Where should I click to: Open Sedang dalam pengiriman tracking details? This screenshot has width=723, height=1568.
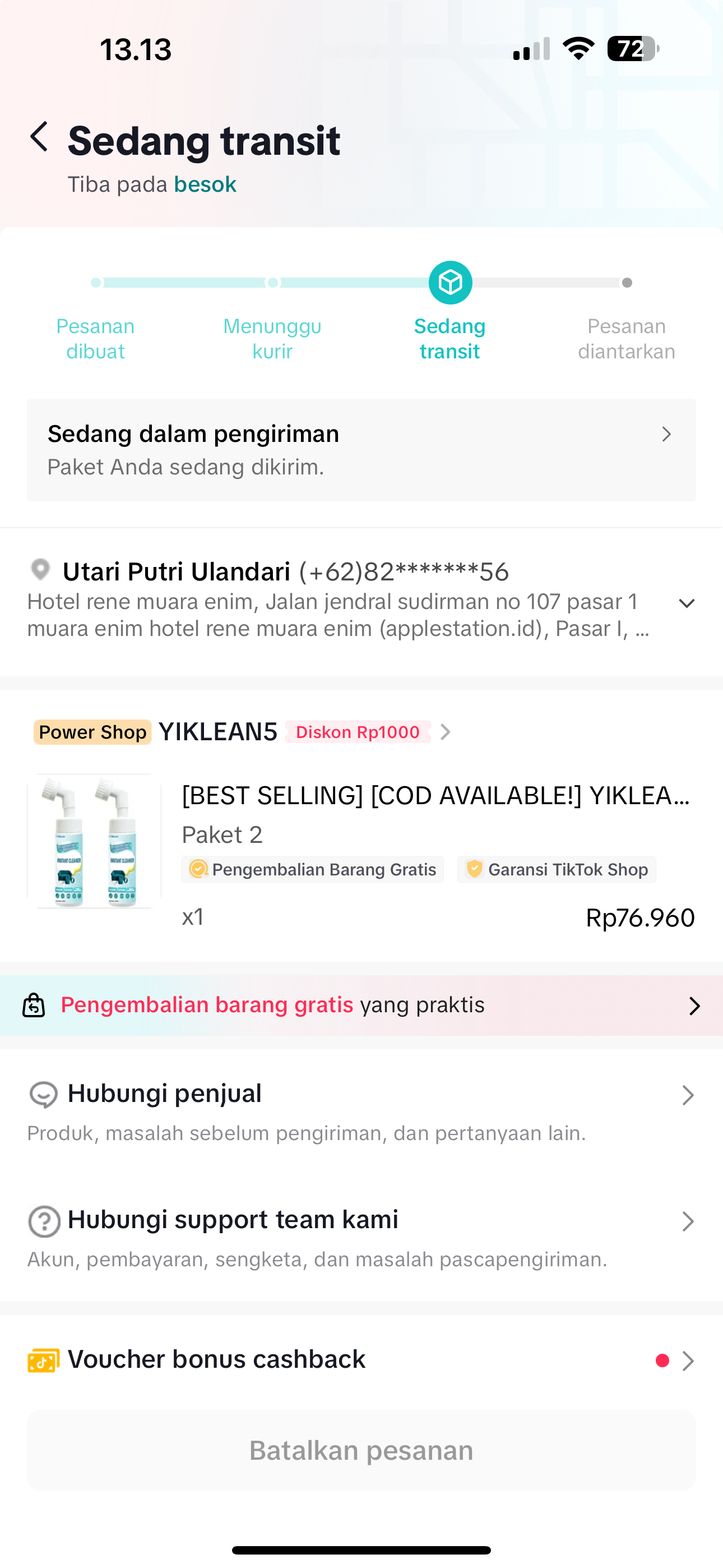[361, 450]
